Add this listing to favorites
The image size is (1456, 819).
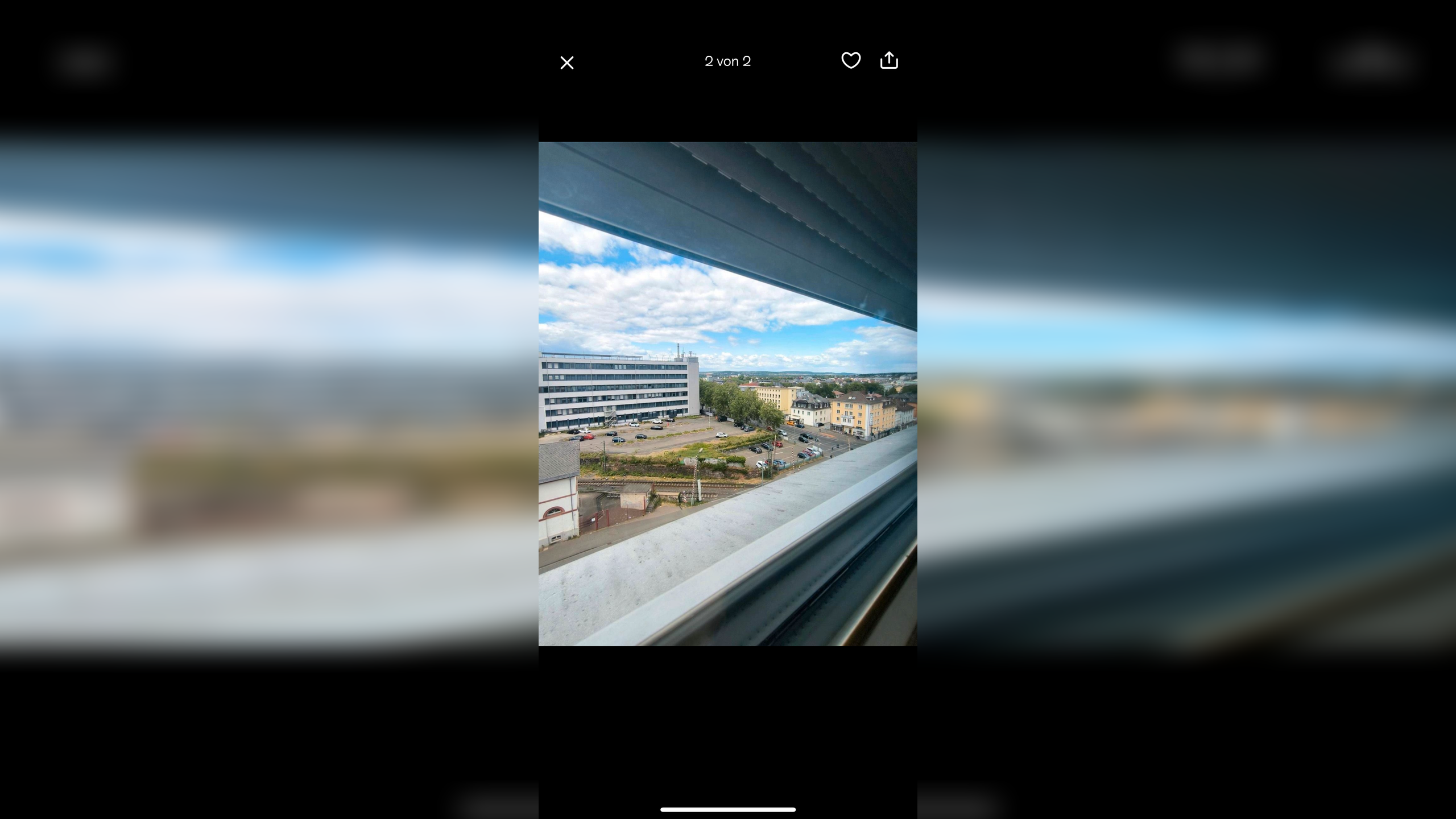851,60
